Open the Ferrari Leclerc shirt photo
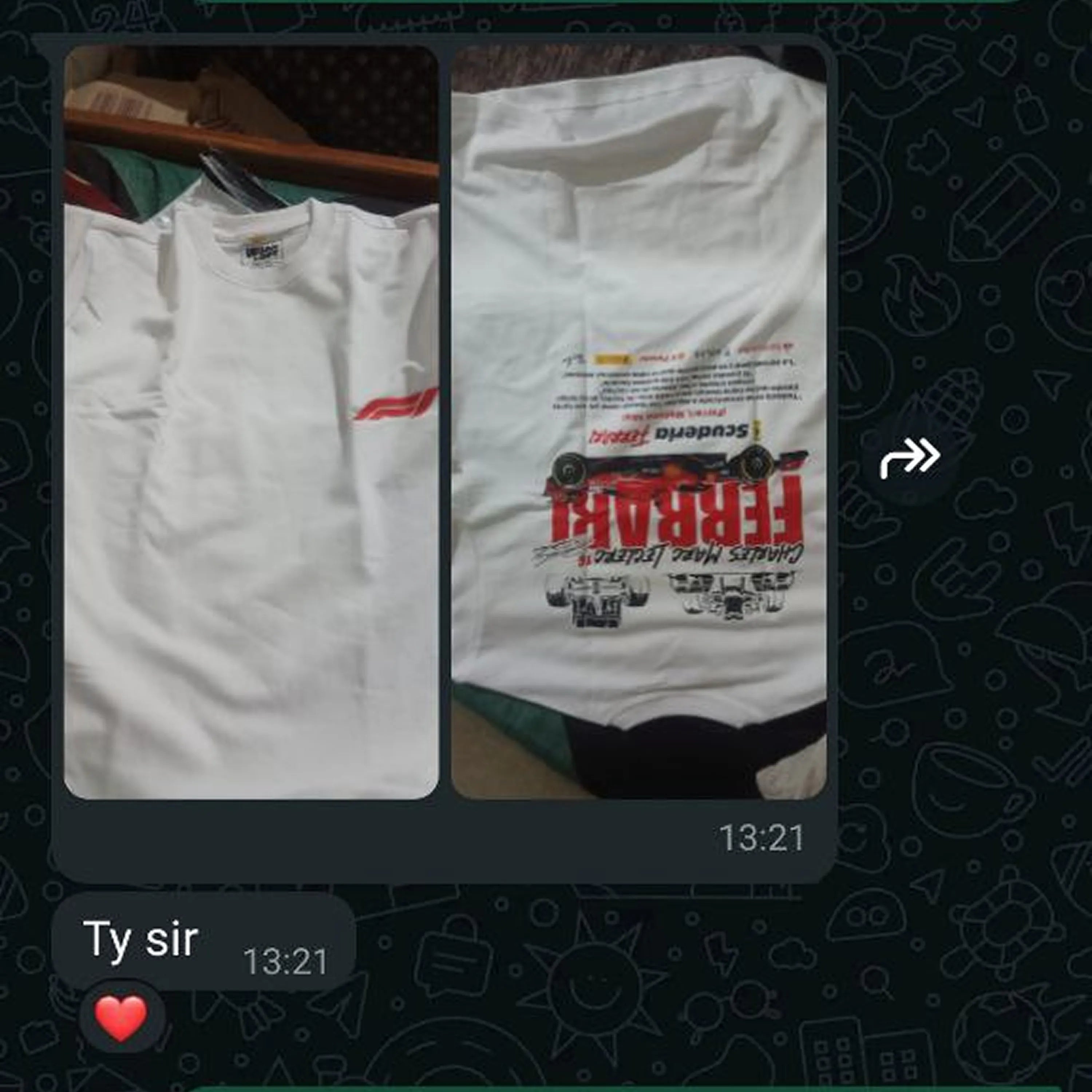 click(x=639, y=423)
